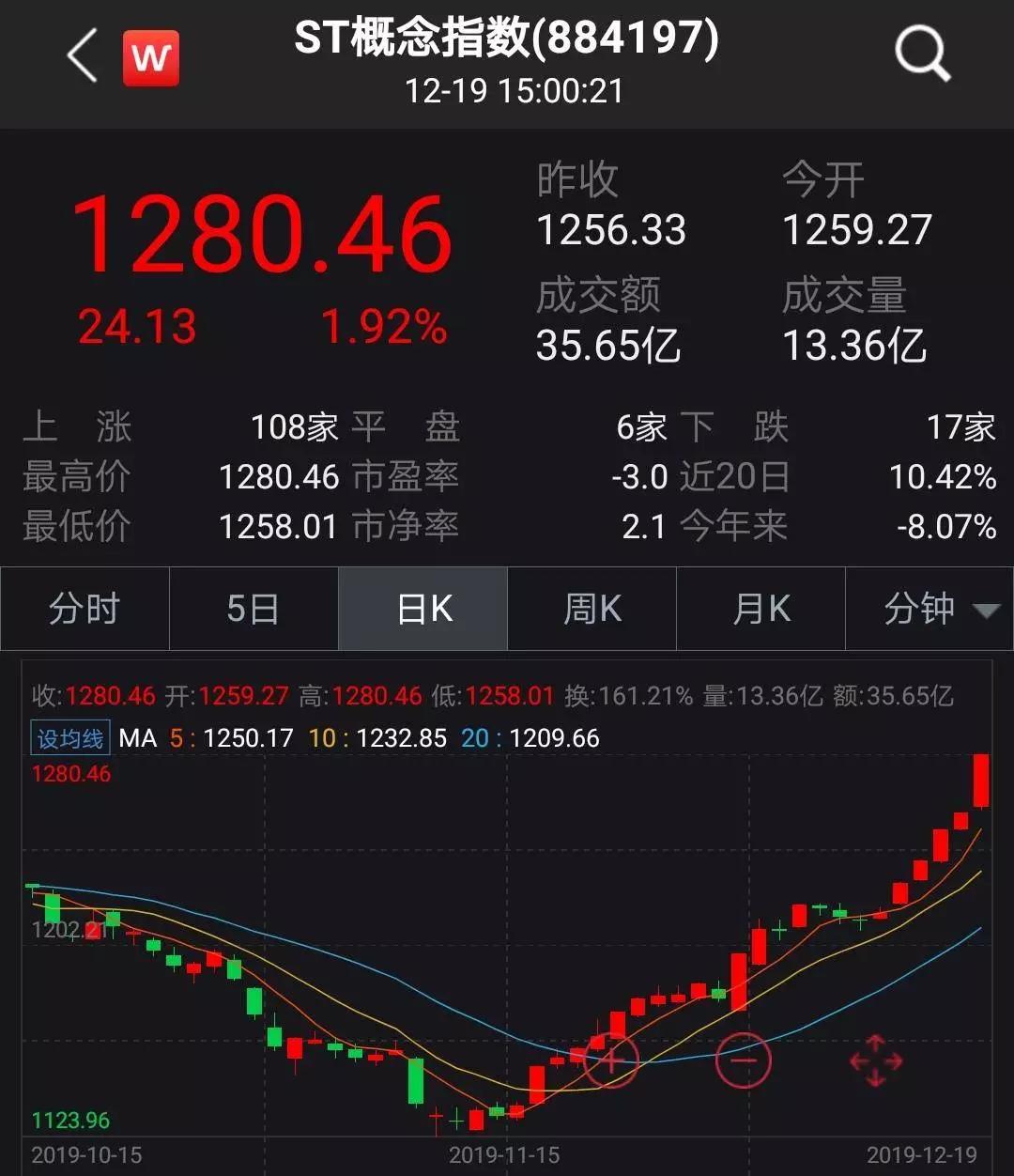This screenshot has width=1014, height=1176.
Task: Select the zoom-out minus icon on chart
Action: [745, 1060]
